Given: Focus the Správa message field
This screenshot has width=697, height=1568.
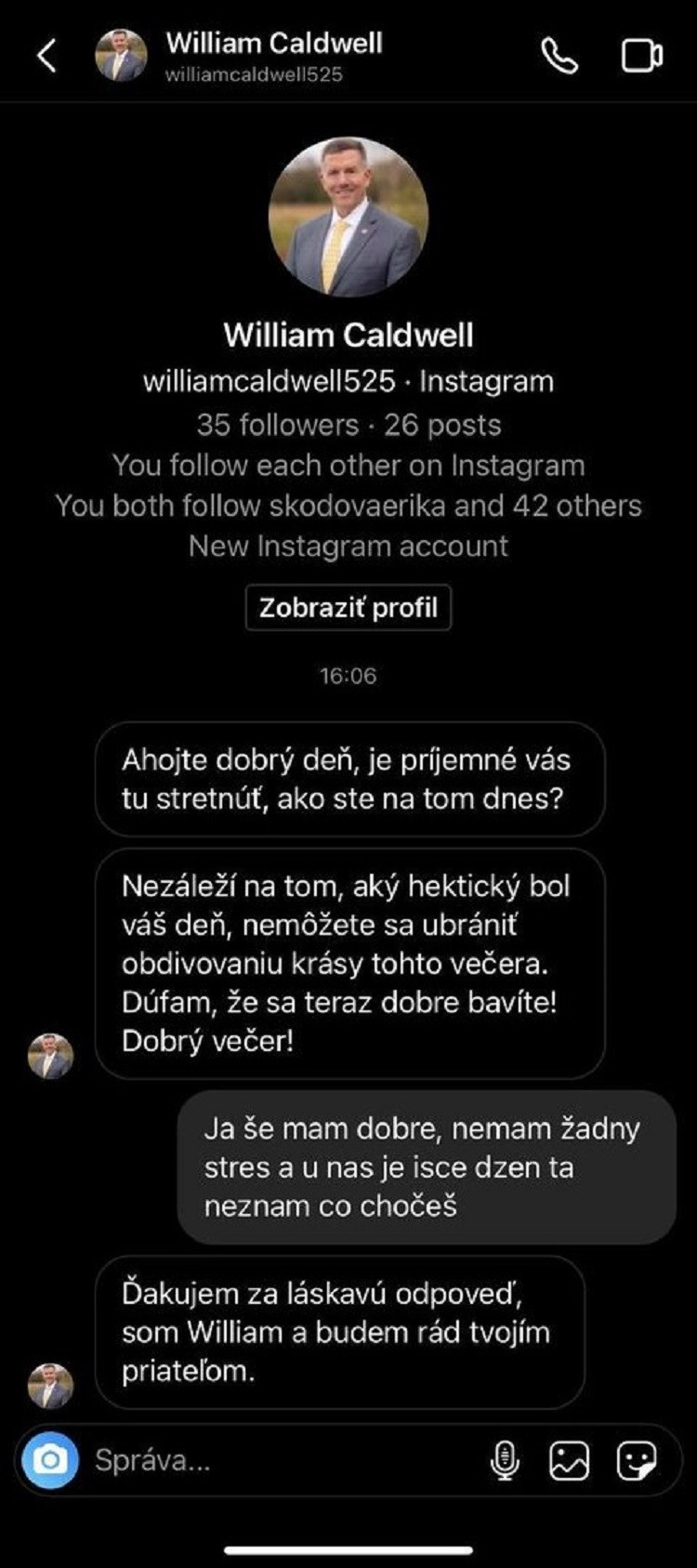Looking at the screenshot, I should [x=279, y=1460].
